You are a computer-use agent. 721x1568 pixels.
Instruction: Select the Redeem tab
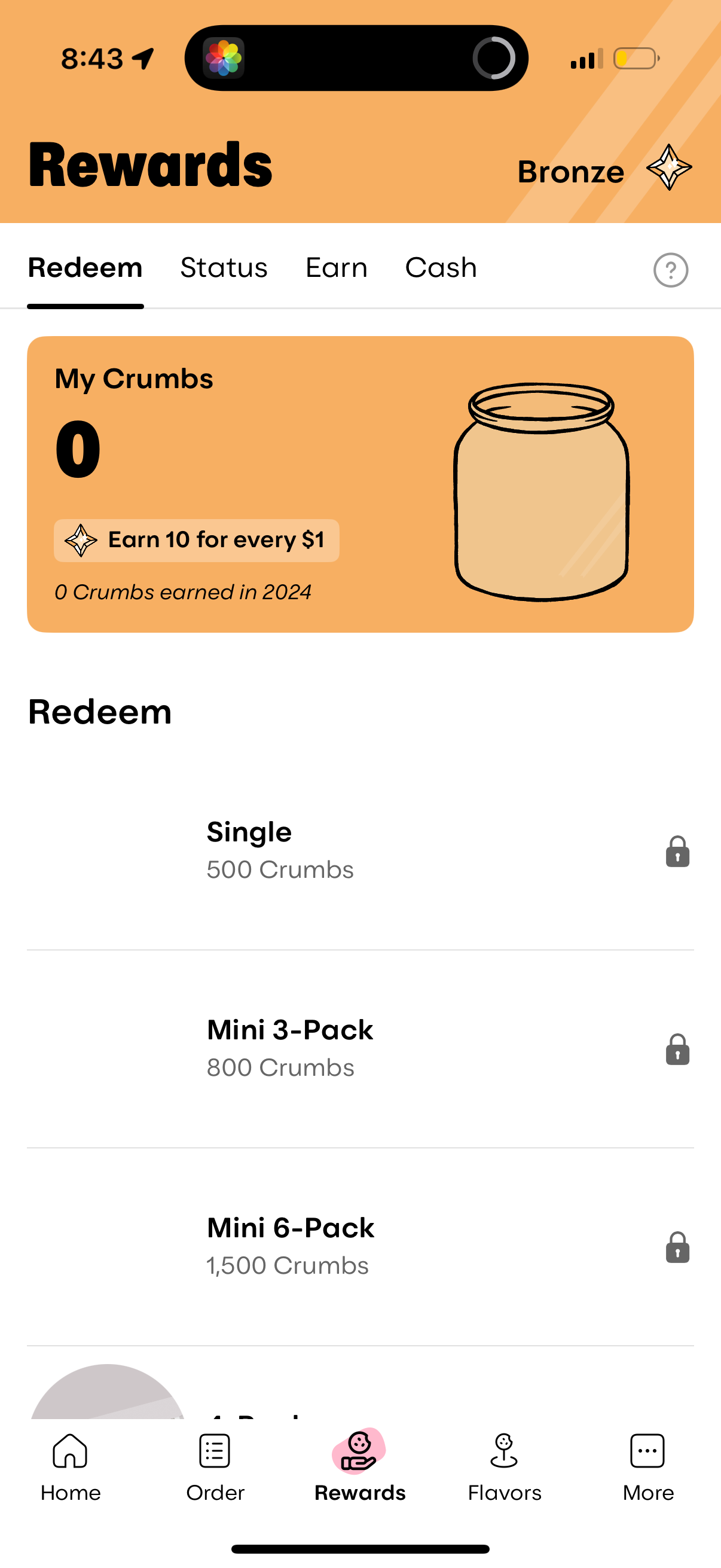click(84, 267)
